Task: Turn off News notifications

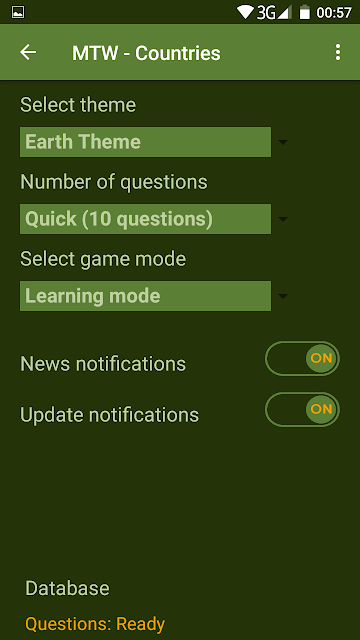Action: click(302, 359)
